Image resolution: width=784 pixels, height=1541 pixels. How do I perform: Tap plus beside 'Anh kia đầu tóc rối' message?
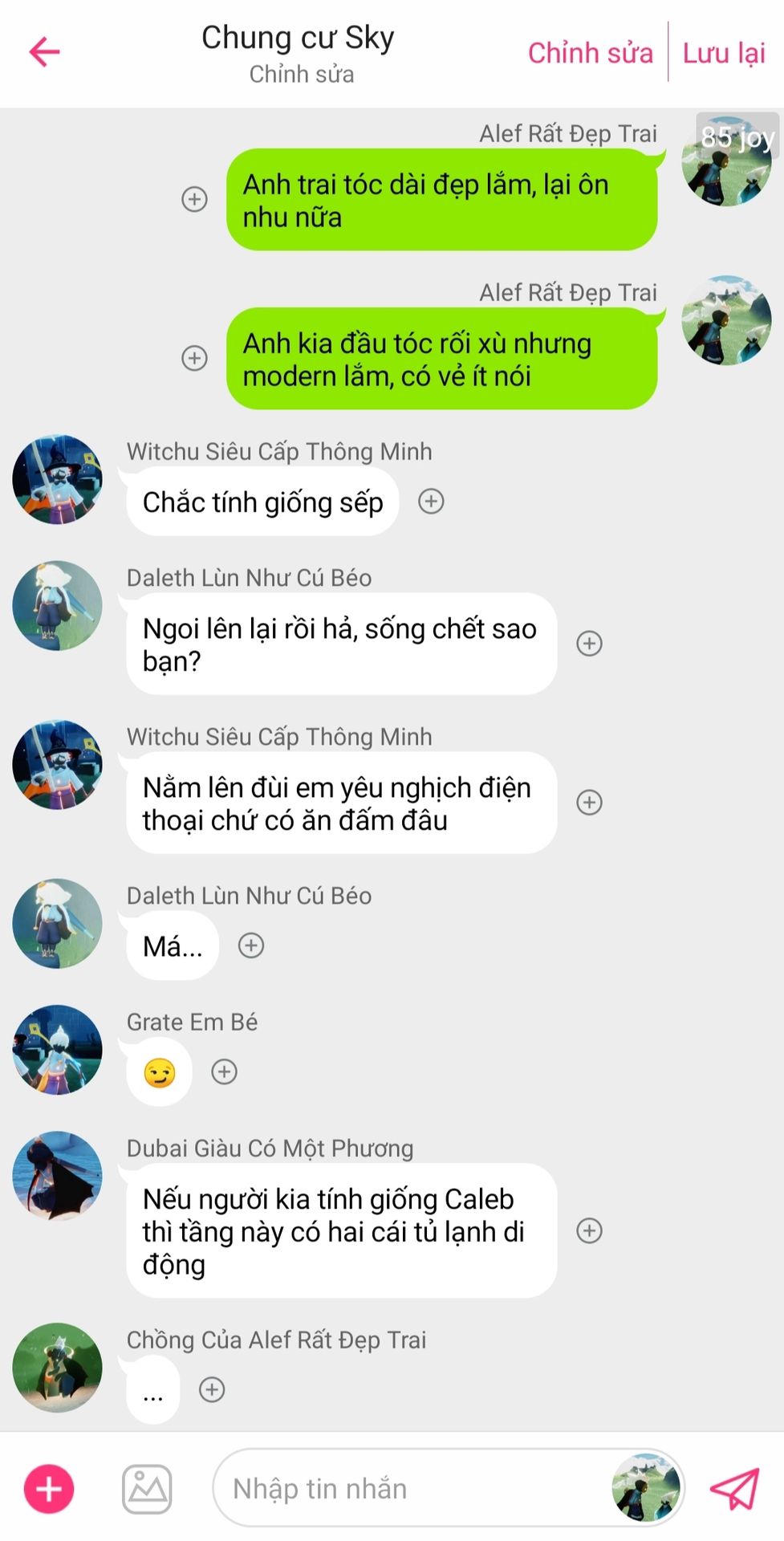point(194,358)
